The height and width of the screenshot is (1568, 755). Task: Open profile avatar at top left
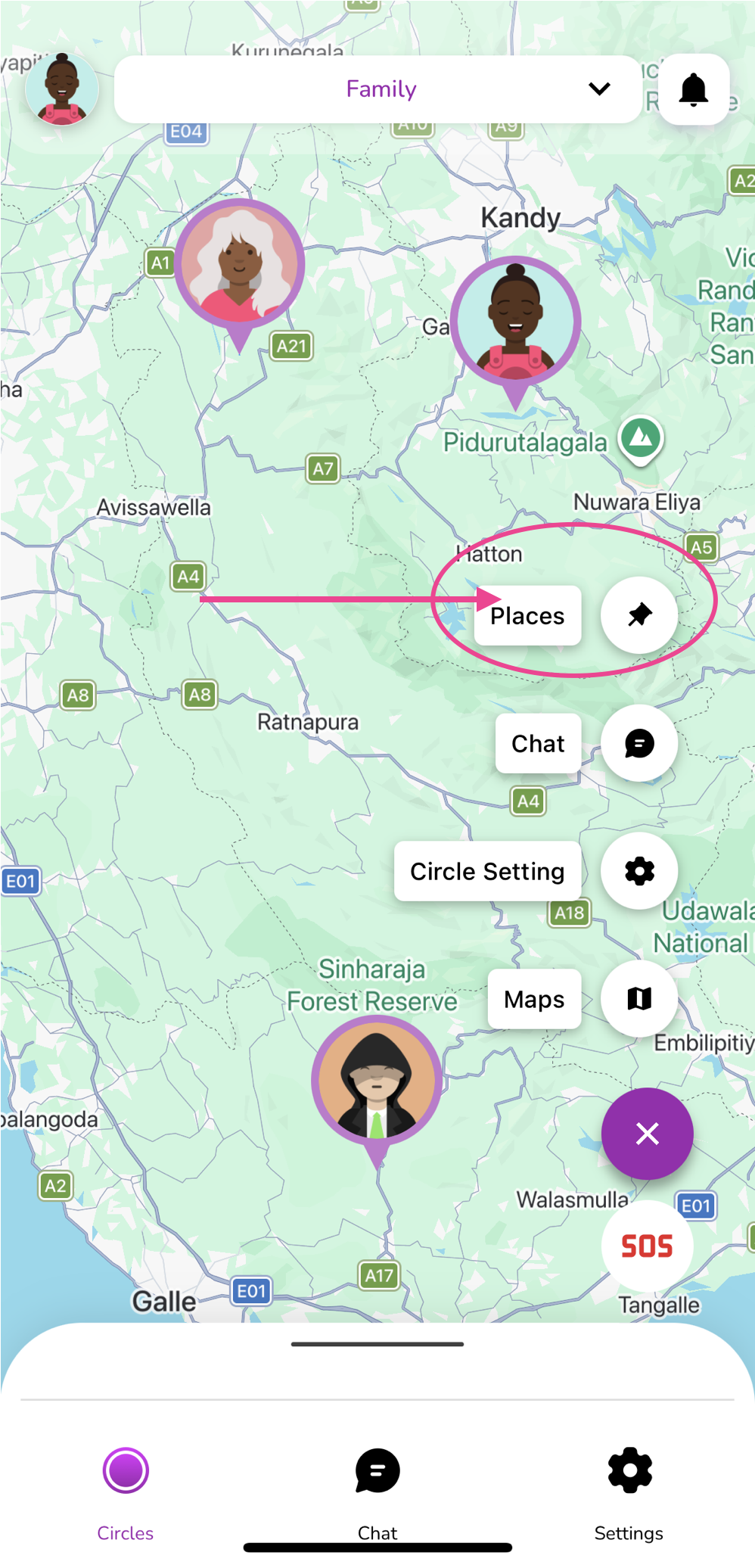click(62, 89)
